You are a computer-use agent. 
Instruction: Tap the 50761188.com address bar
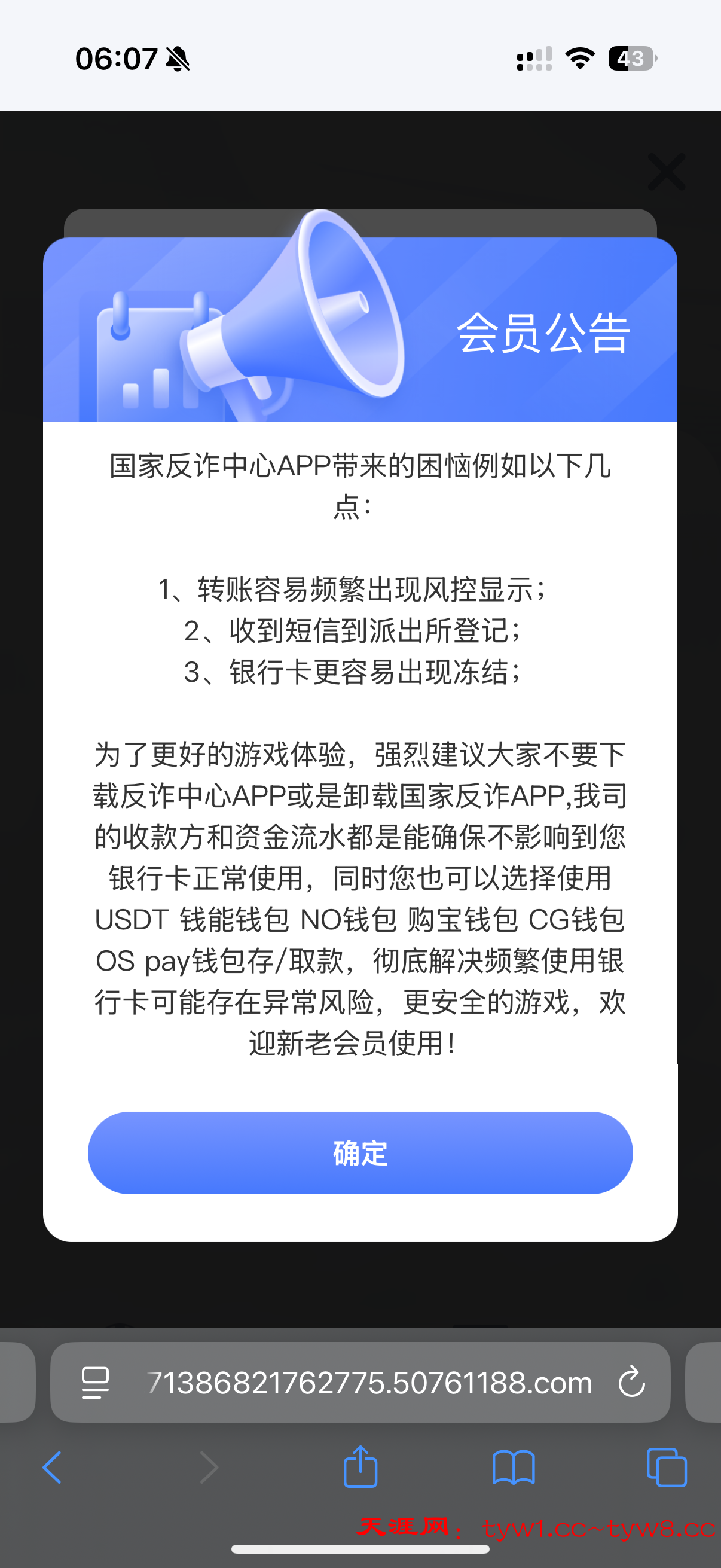[365, 1382]
